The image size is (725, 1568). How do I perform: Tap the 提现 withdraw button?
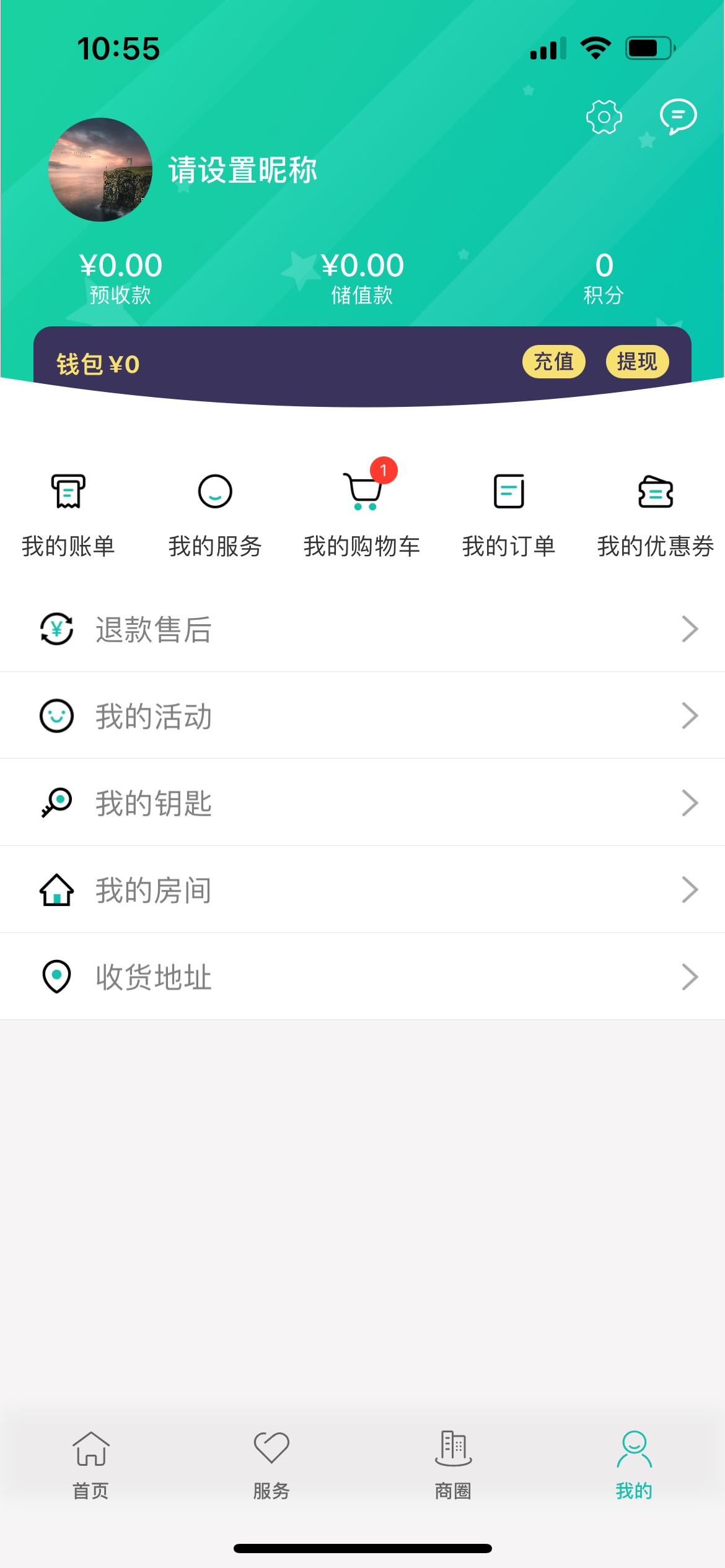(x=636, y=362)
